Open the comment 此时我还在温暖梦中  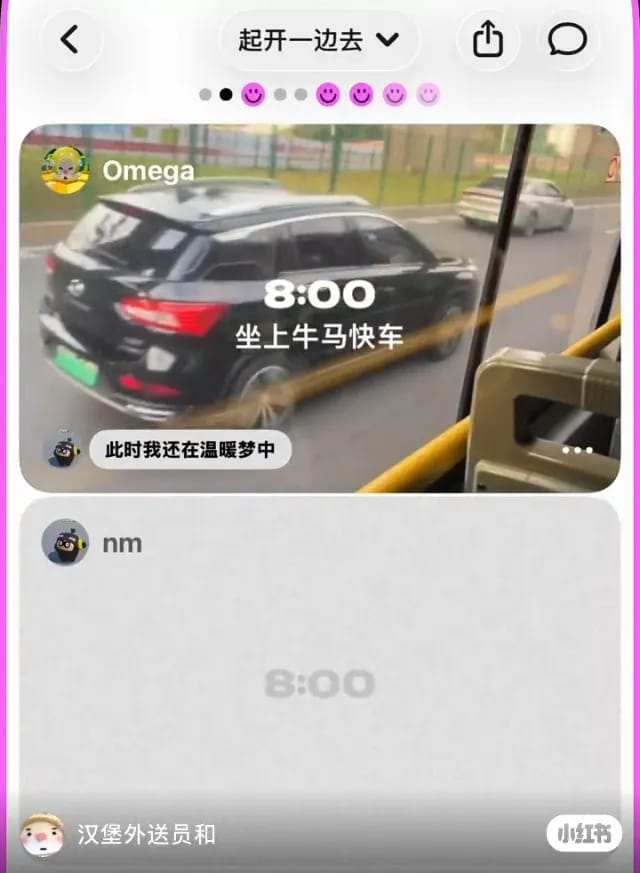point(190,449)
